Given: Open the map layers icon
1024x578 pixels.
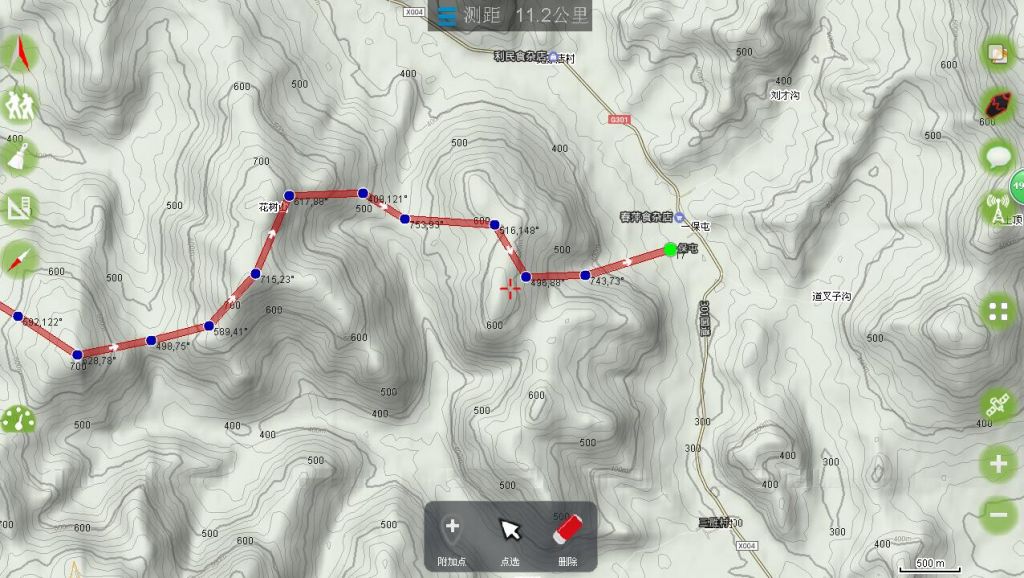Looking at the screenshot, I should coord(997,53).
